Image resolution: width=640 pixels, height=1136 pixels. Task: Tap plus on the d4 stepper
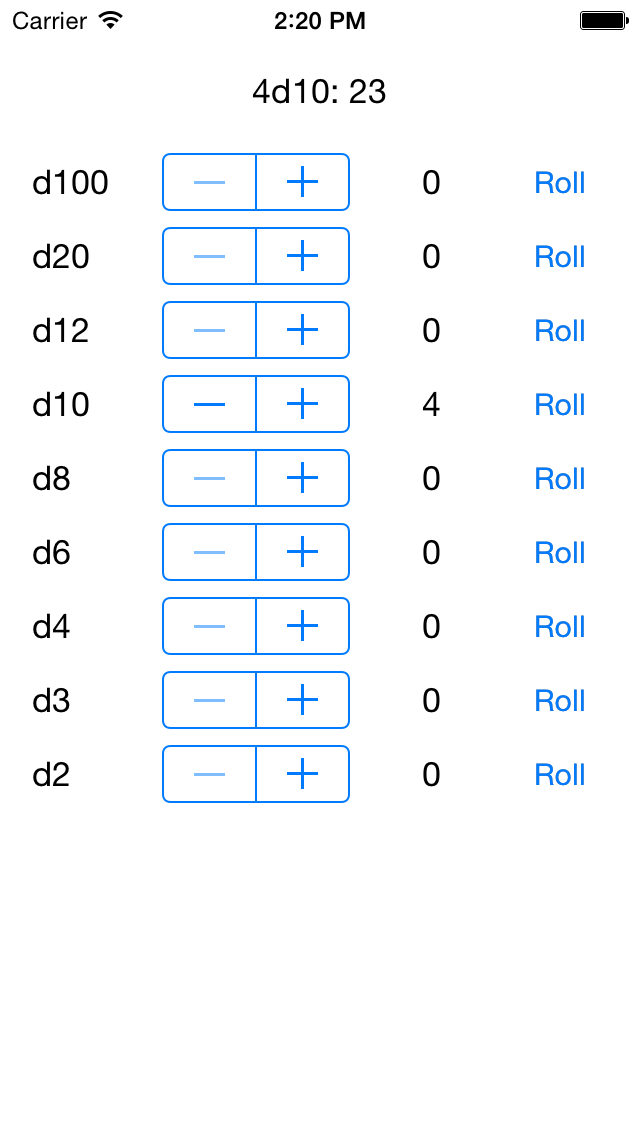[303, 625]
